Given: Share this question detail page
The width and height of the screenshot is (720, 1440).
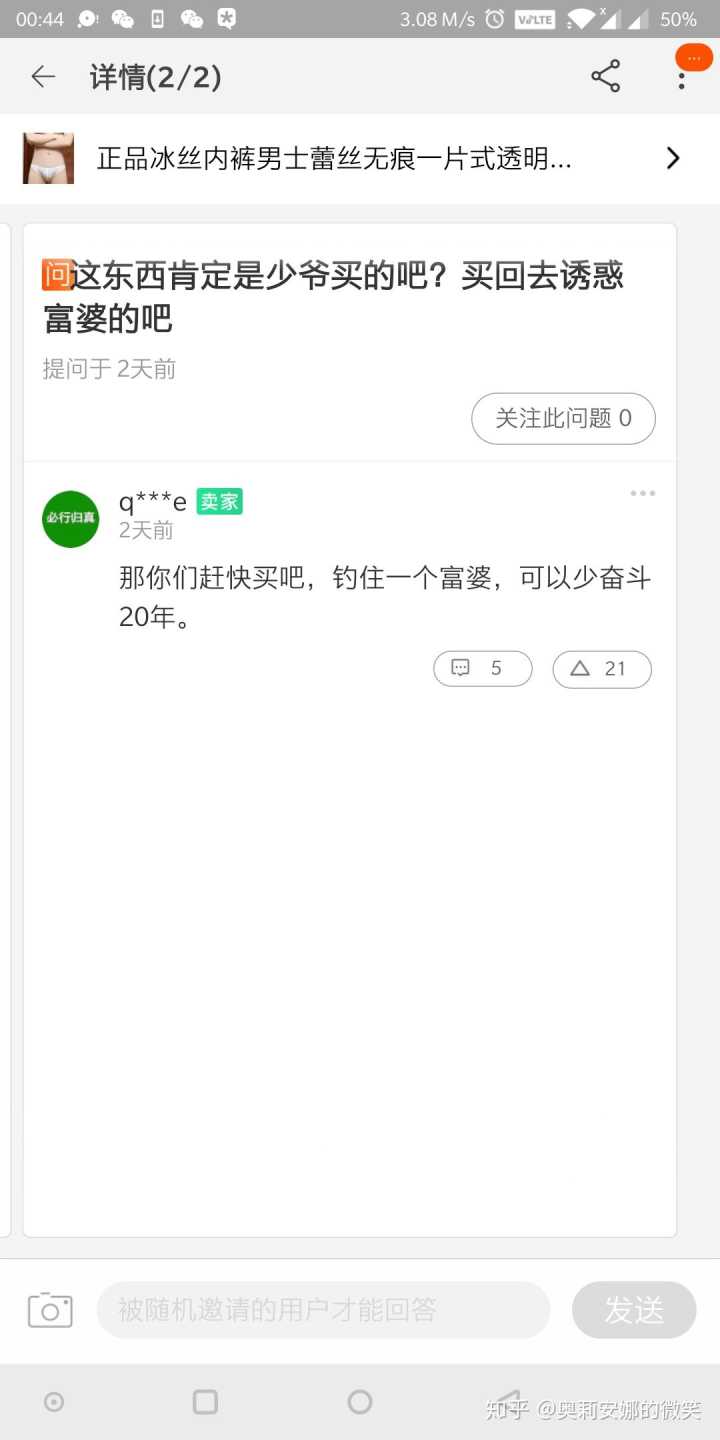Looking at the screenshot, I should point(605,77).
